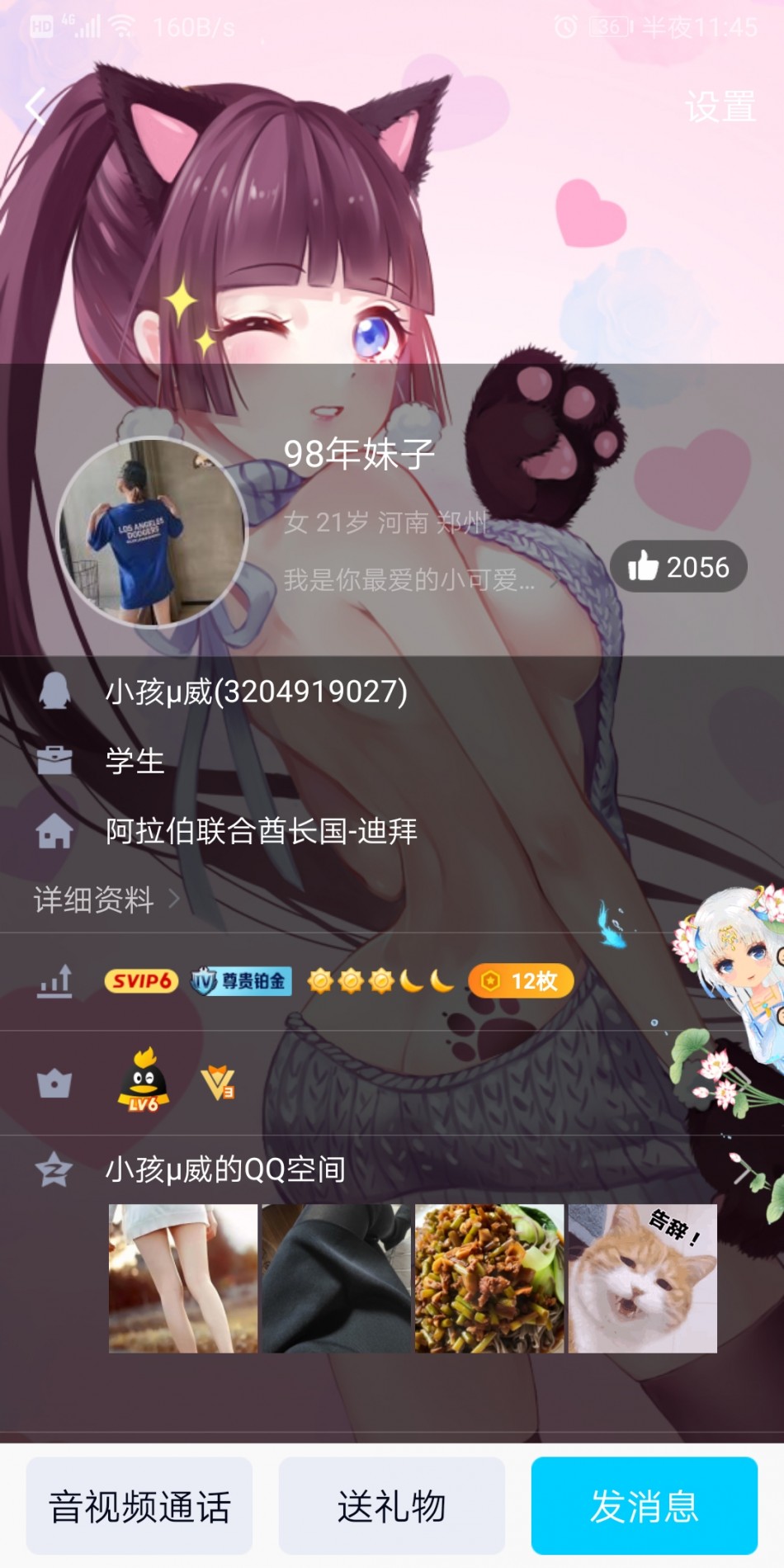Viewport: 784px width, 1568px height.
Task: Open 设置 settings
Action: [x=720, y=107]
